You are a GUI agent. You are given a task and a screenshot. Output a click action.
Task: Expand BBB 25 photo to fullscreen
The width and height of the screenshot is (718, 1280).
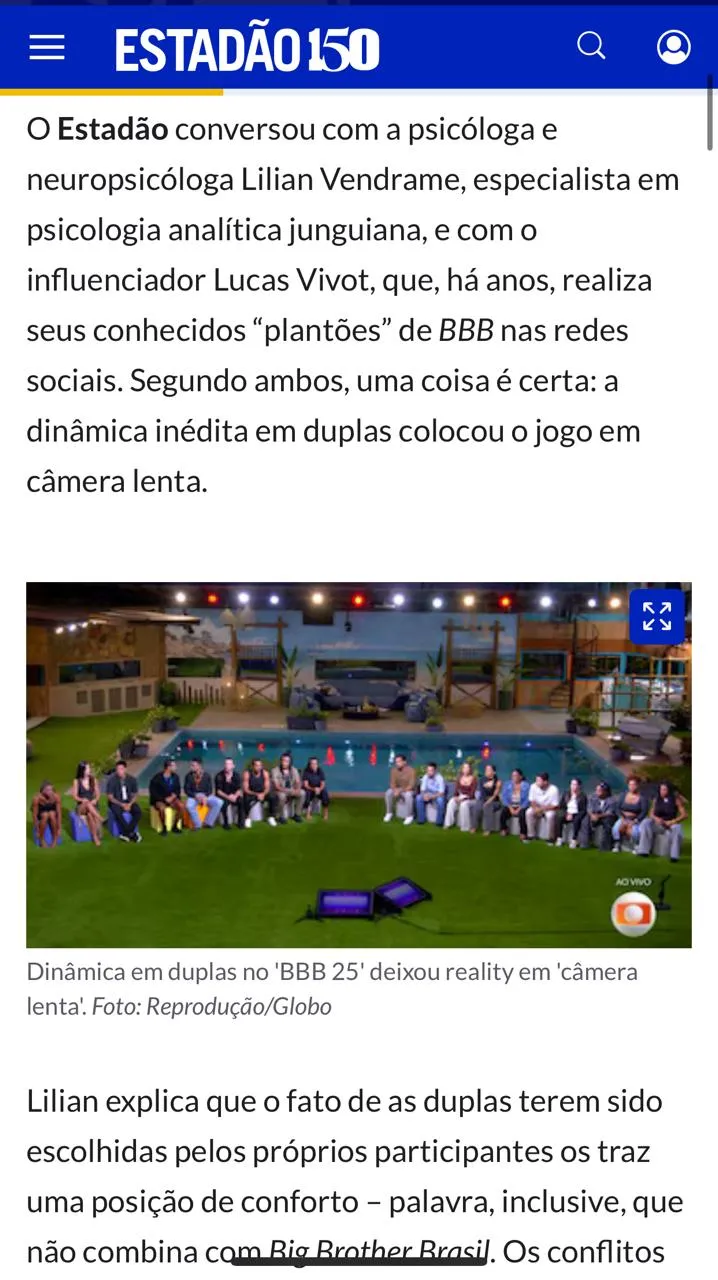(x=657, y=616)
